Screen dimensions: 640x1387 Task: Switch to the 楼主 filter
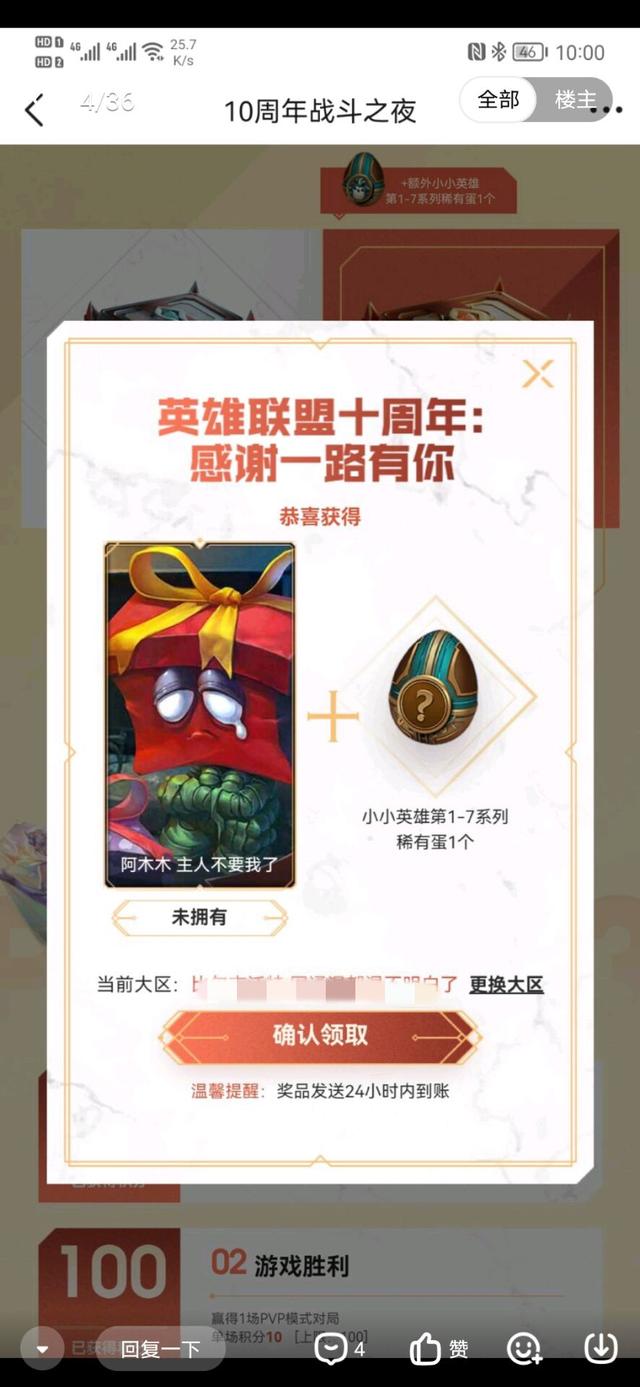[575, 100]
